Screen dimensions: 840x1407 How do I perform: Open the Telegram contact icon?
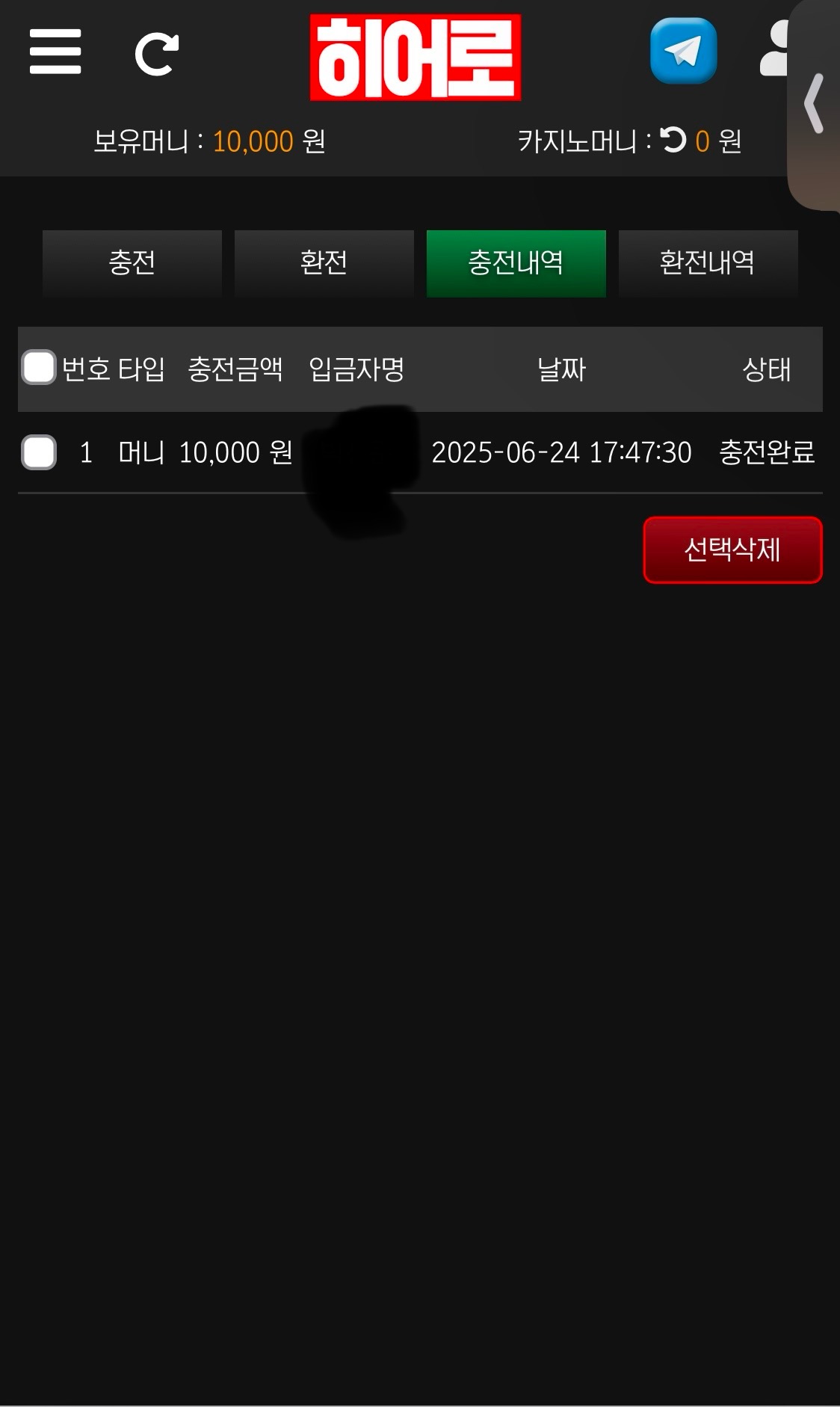[683, 51]
